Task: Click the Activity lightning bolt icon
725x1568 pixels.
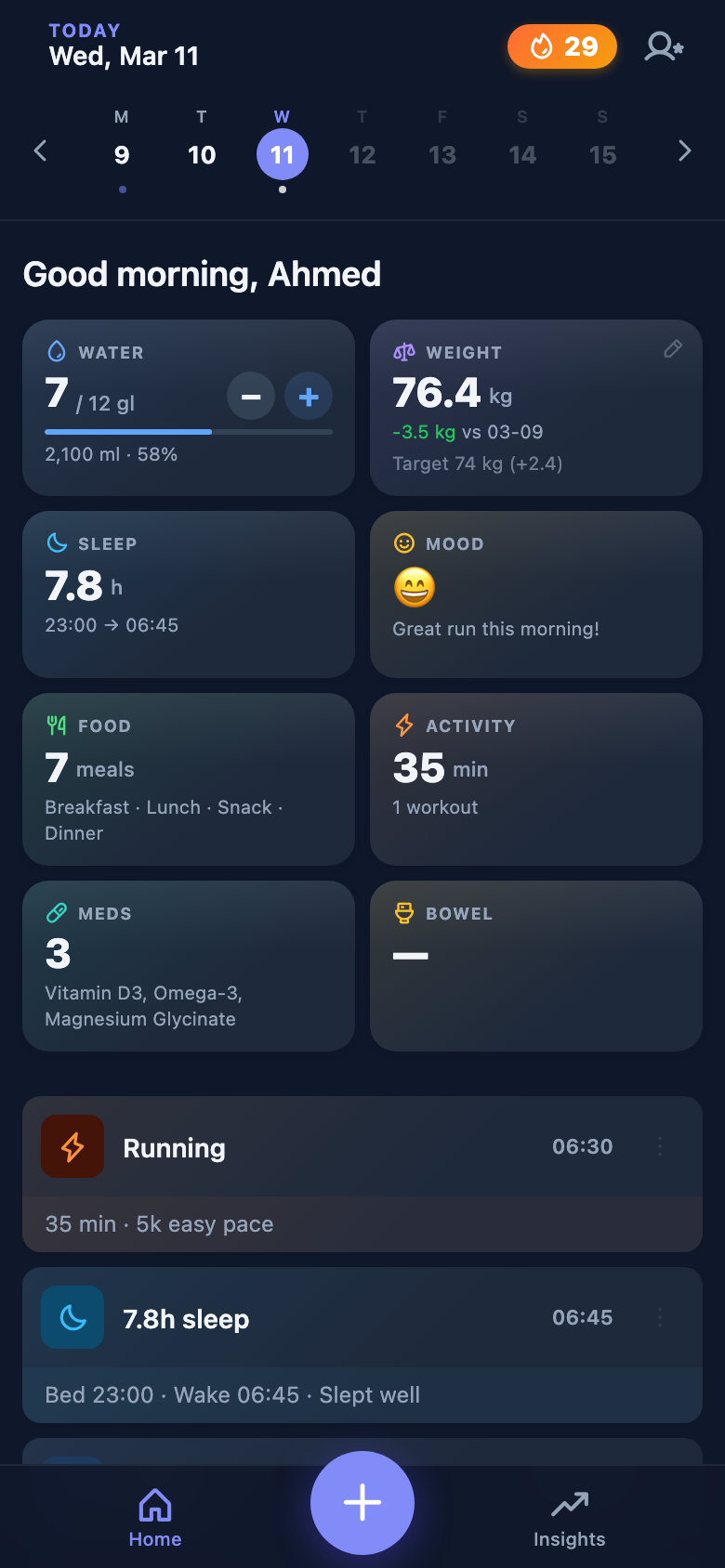Action: point(402,725)
